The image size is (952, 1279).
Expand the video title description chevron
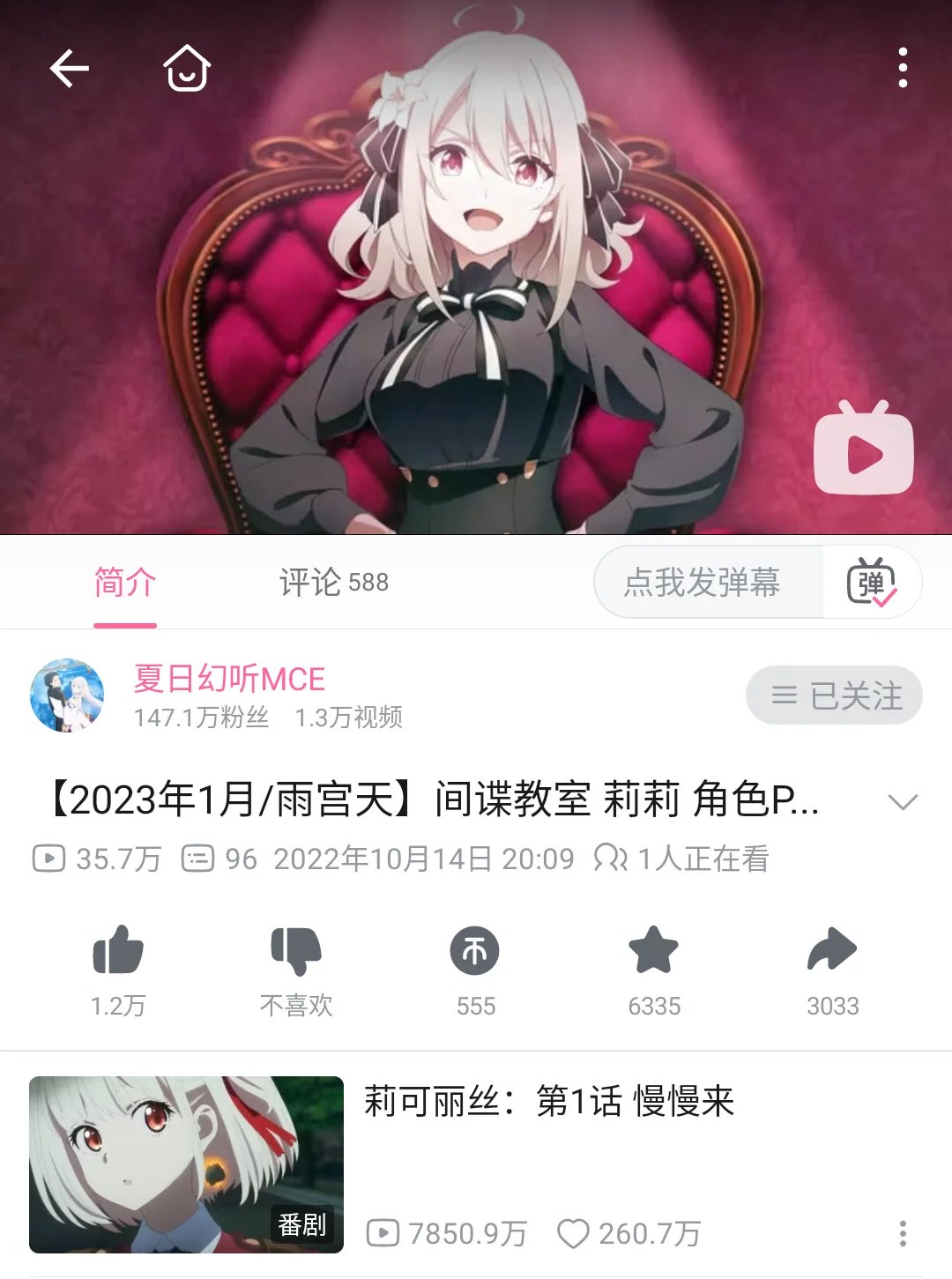pyautogui.click(x=903, y=801)
